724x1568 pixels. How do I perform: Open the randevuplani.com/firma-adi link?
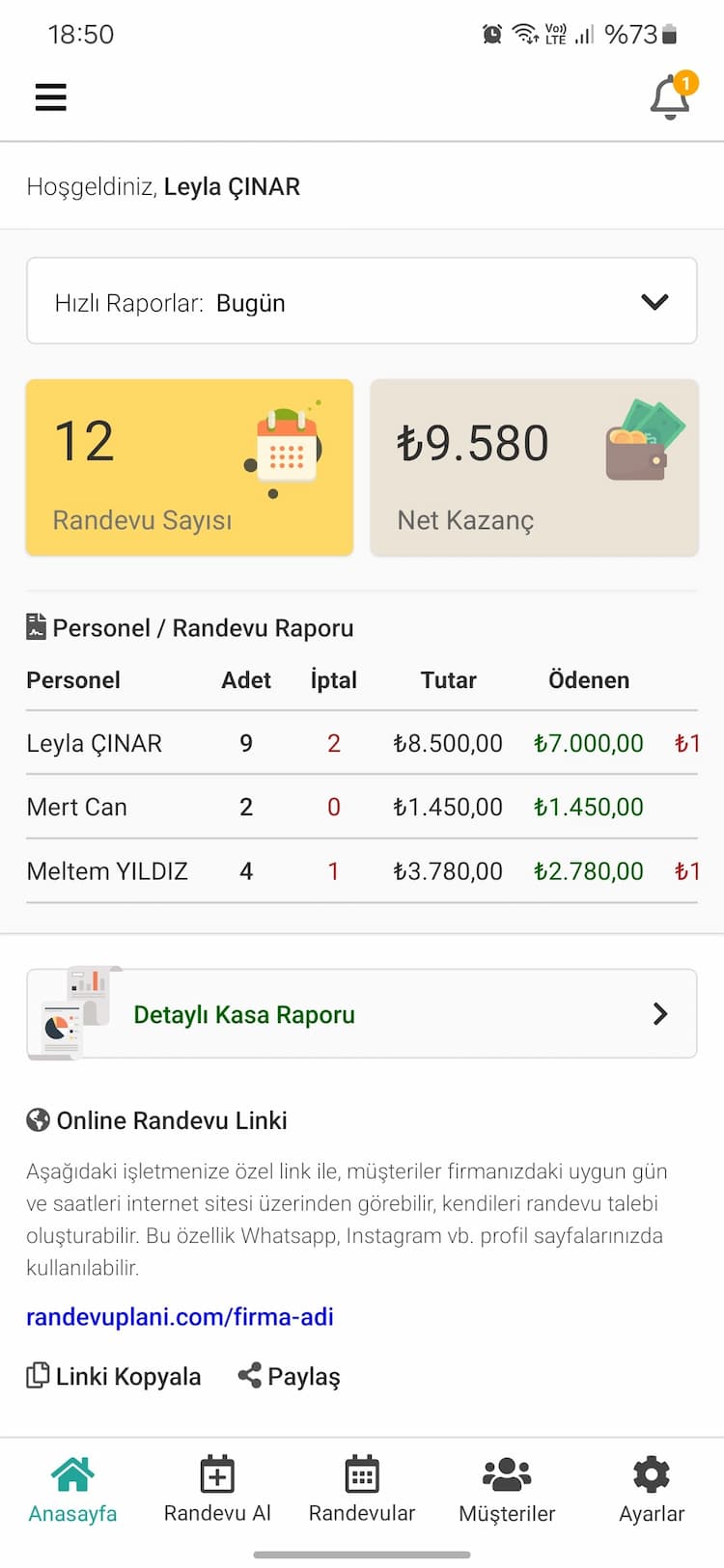coord(180,1317)
